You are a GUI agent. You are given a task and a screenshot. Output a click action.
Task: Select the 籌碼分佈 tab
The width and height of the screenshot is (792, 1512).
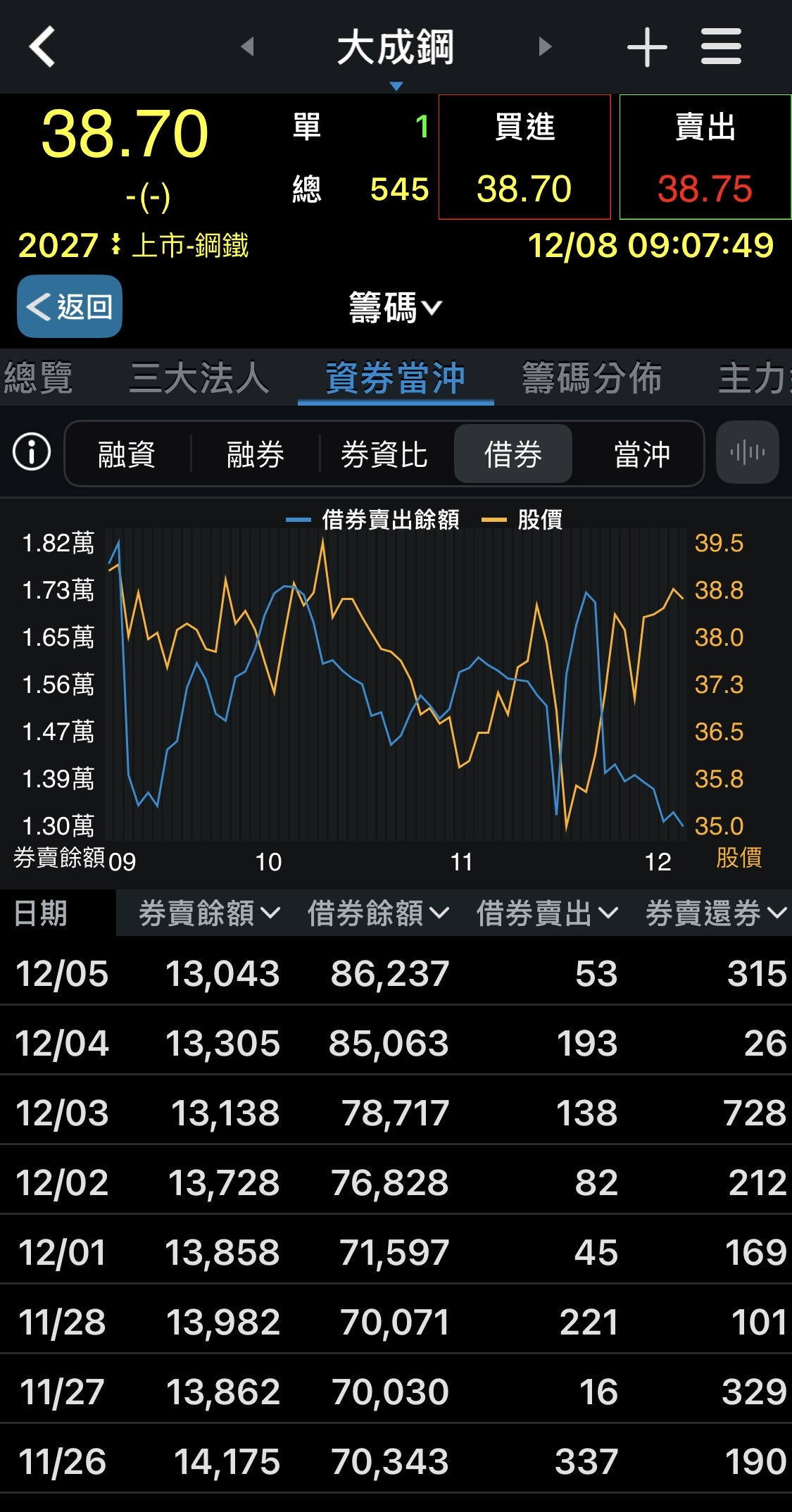(x=591, y=378)
